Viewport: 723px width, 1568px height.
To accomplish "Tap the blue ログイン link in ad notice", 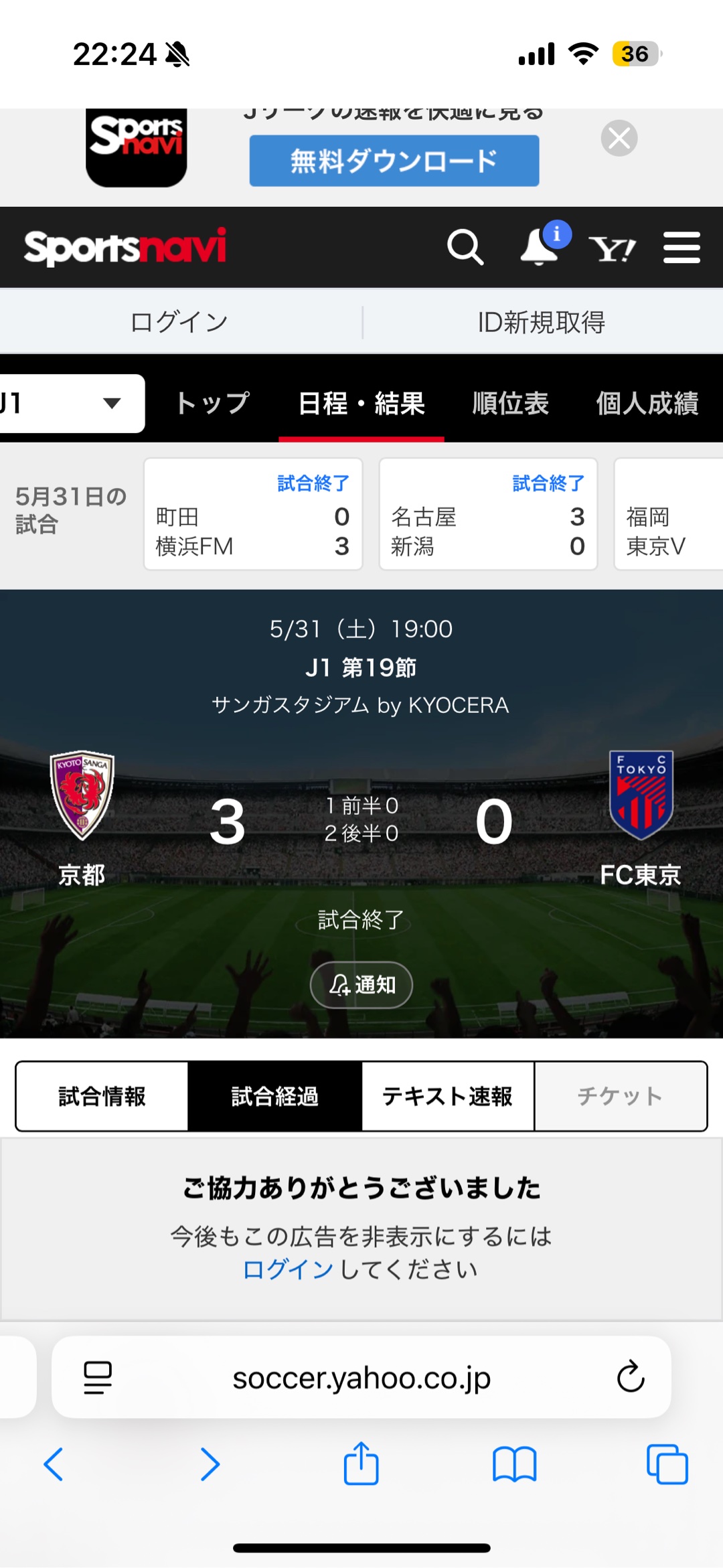I will (288, 1269).
